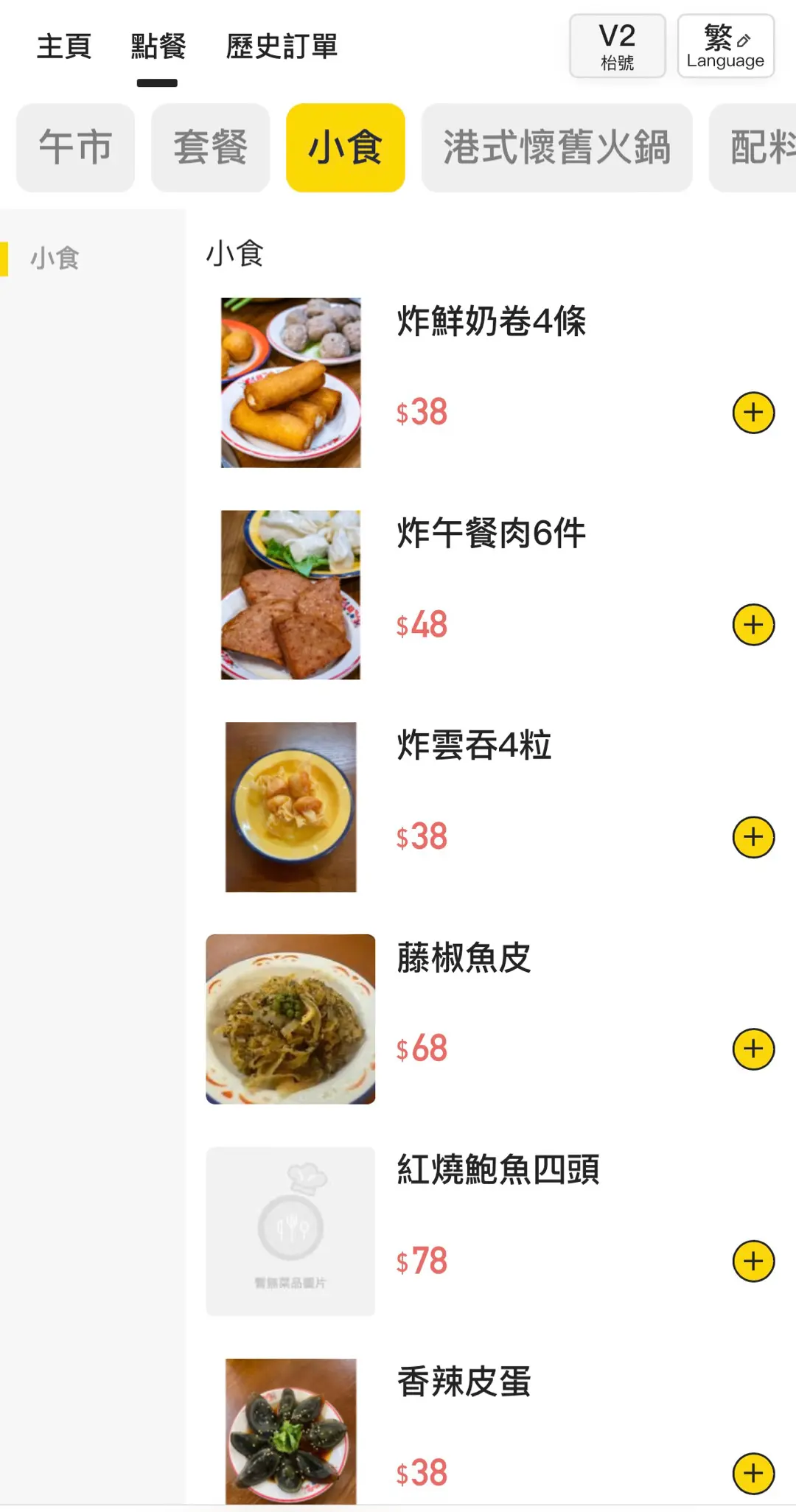This screenshot has height=1512, width=796.
Task: Select the 套餐 set meal category
Action: pyautogui.click(x=210, y=147)
